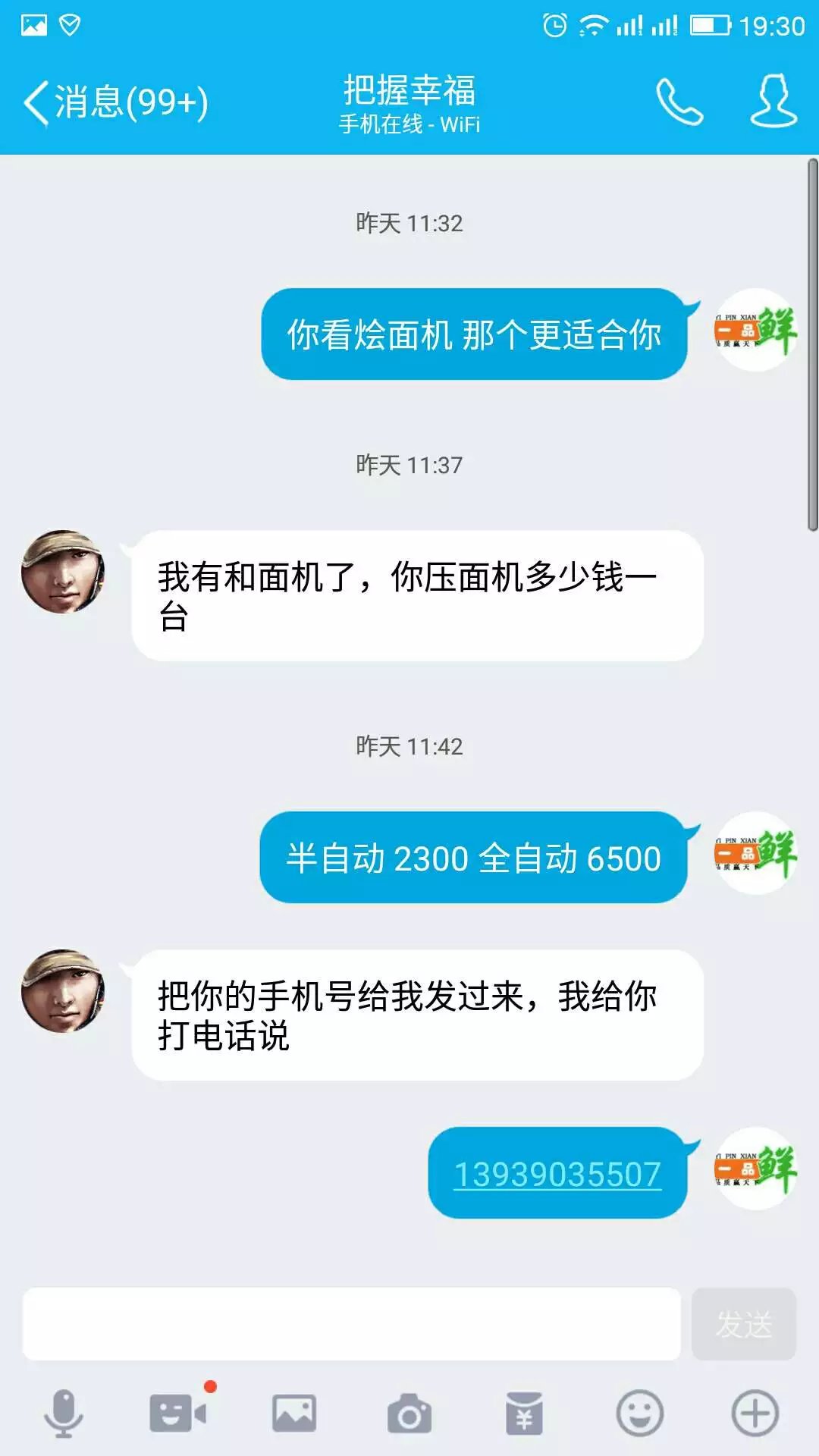The height and width of the screenshot is (1456, 819).
Task: Record a voice message with the microphone
Action: click(64, 1414)
